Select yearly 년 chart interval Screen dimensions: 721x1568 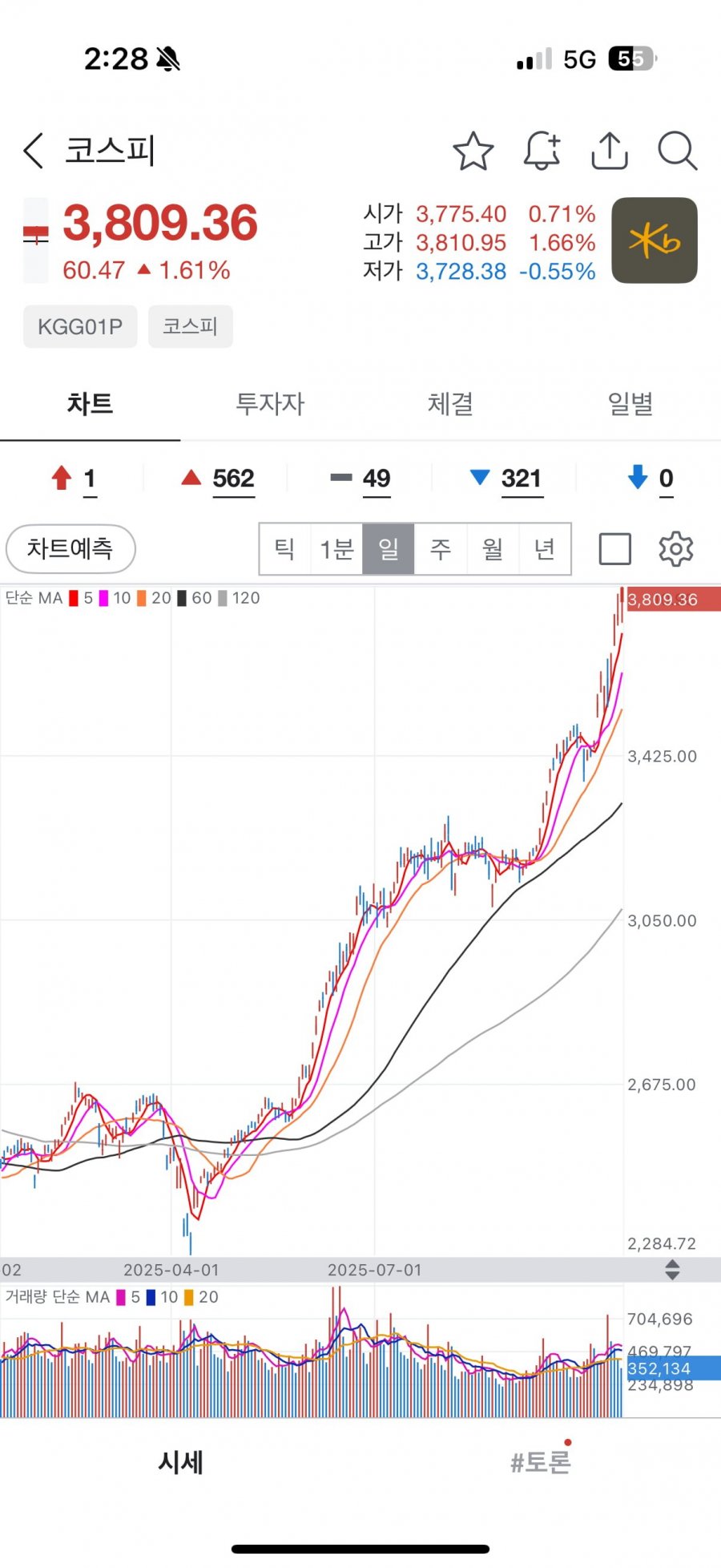pyautogui.click(x=545, y=549)
